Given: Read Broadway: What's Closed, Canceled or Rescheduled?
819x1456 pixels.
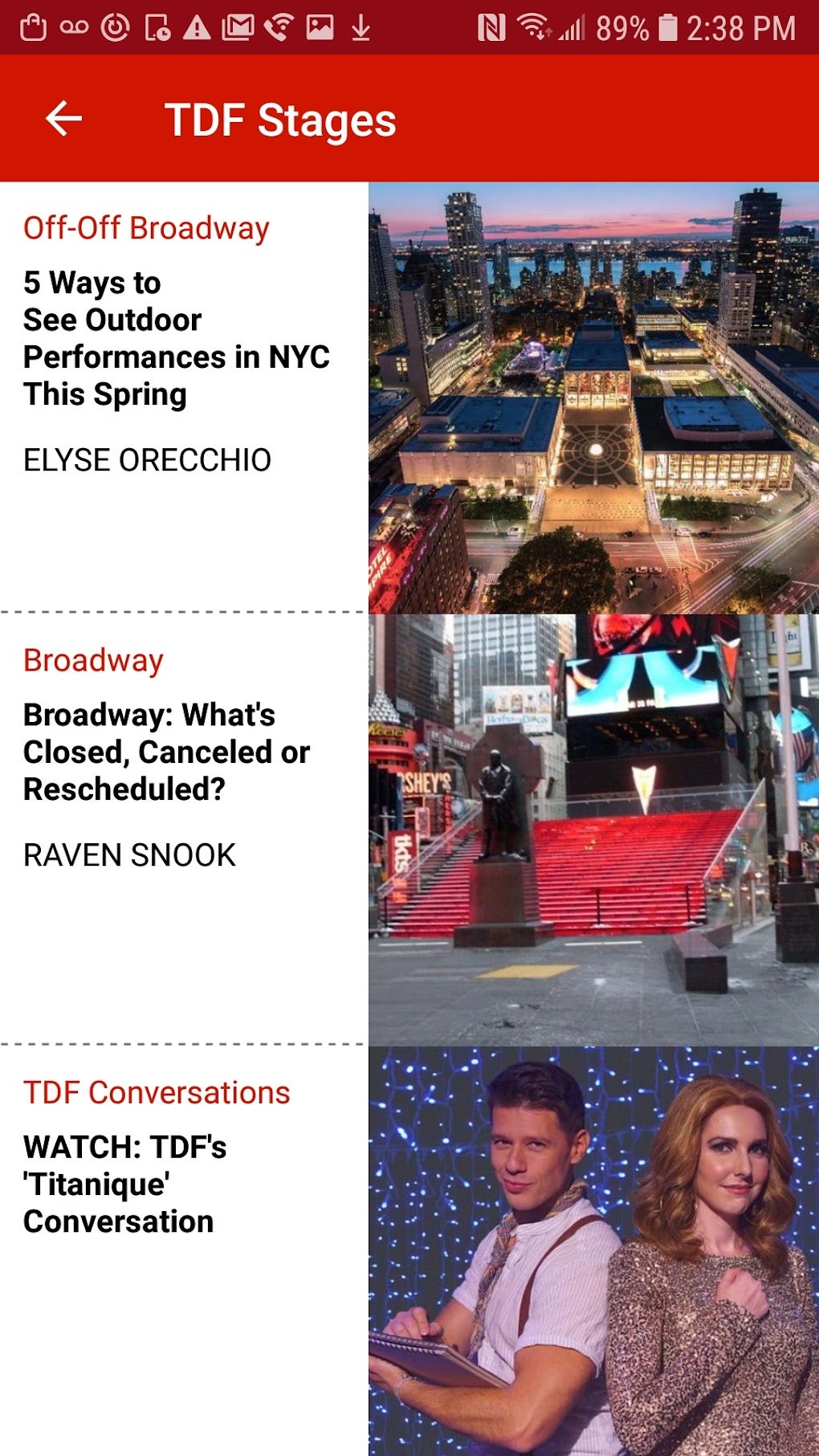Looking at the screenshot, I should coord(166,752).
